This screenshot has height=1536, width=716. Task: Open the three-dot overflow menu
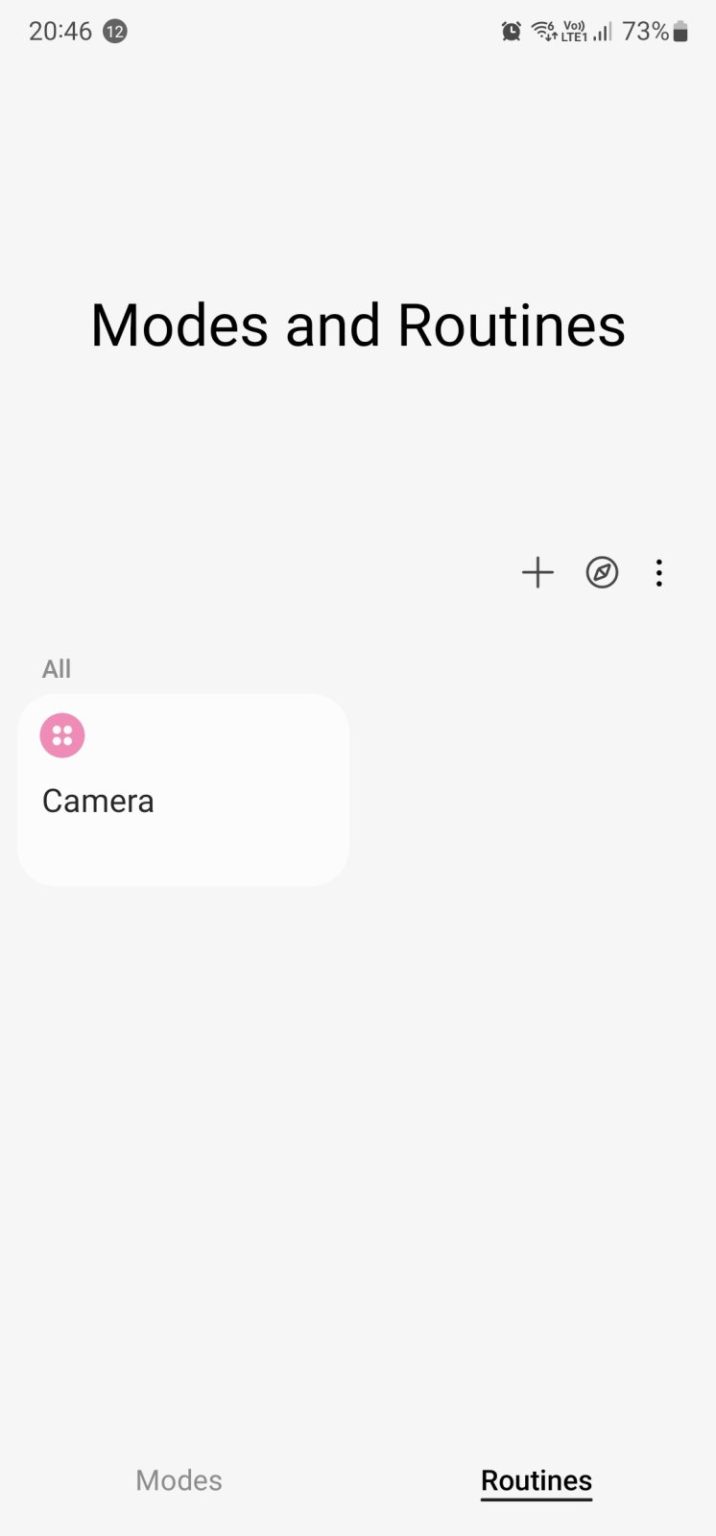[x=658, y=573]
